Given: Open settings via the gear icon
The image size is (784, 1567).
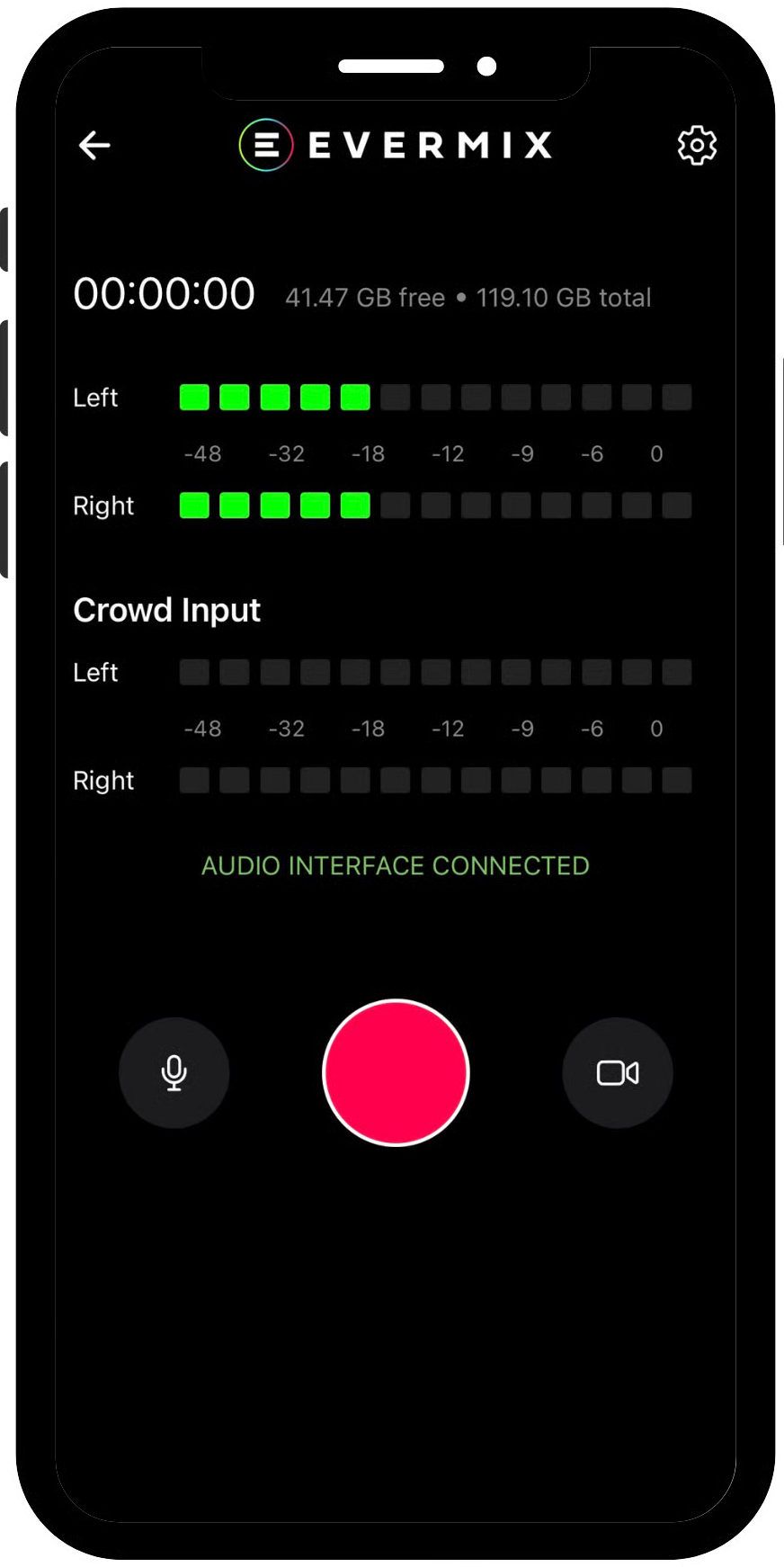Looking at the screenshot, I should coord(697,145).
